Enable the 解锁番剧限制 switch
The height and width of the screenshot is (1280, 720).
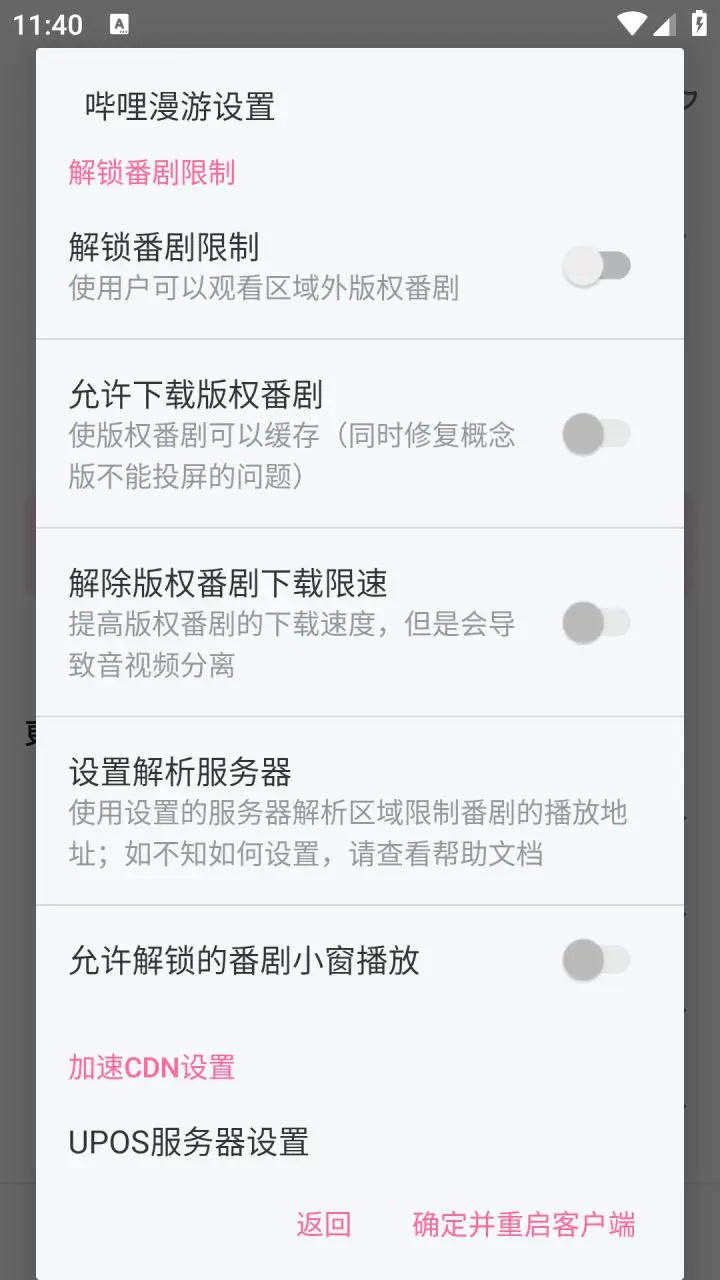tap(596, 265)
